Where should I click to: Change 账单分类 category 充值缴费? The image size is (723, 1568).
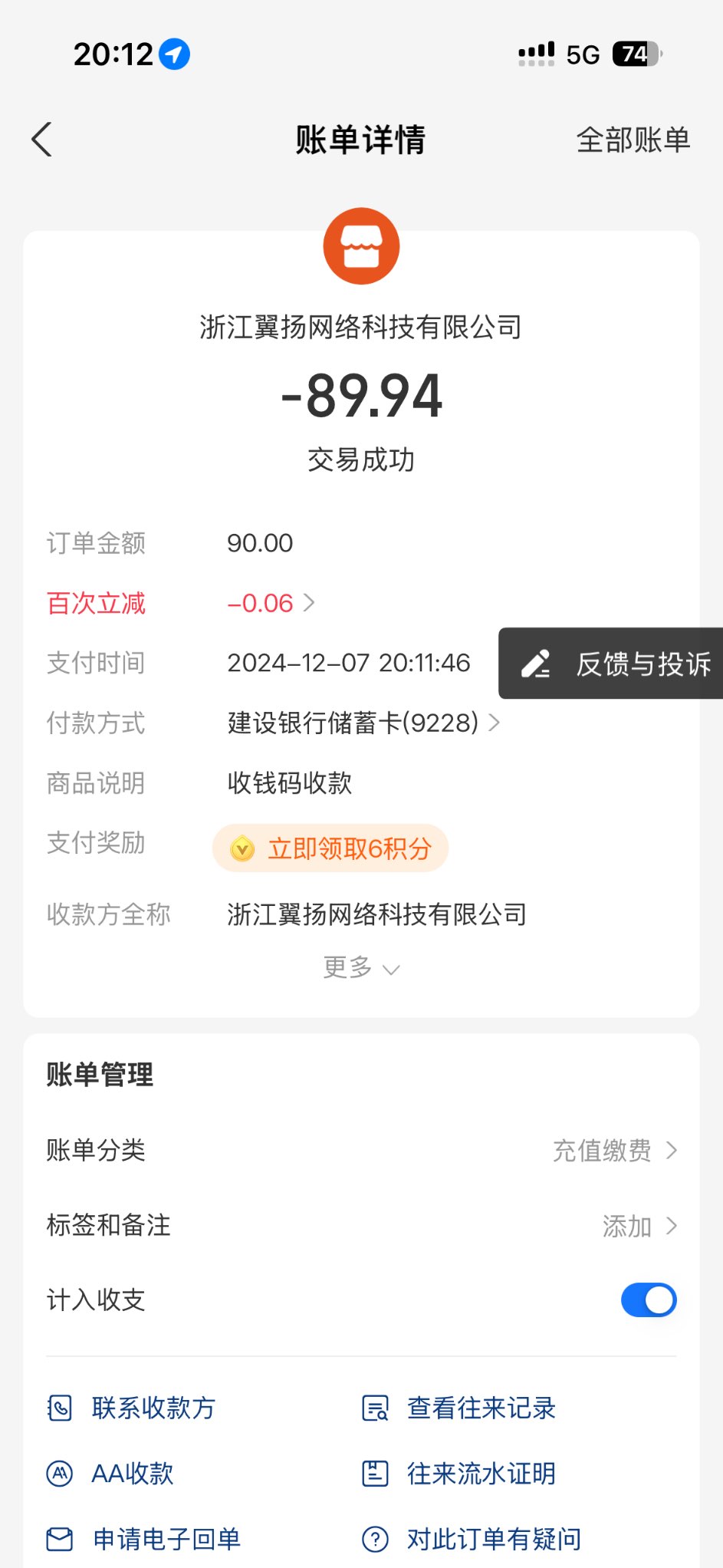pos(614,1151)
